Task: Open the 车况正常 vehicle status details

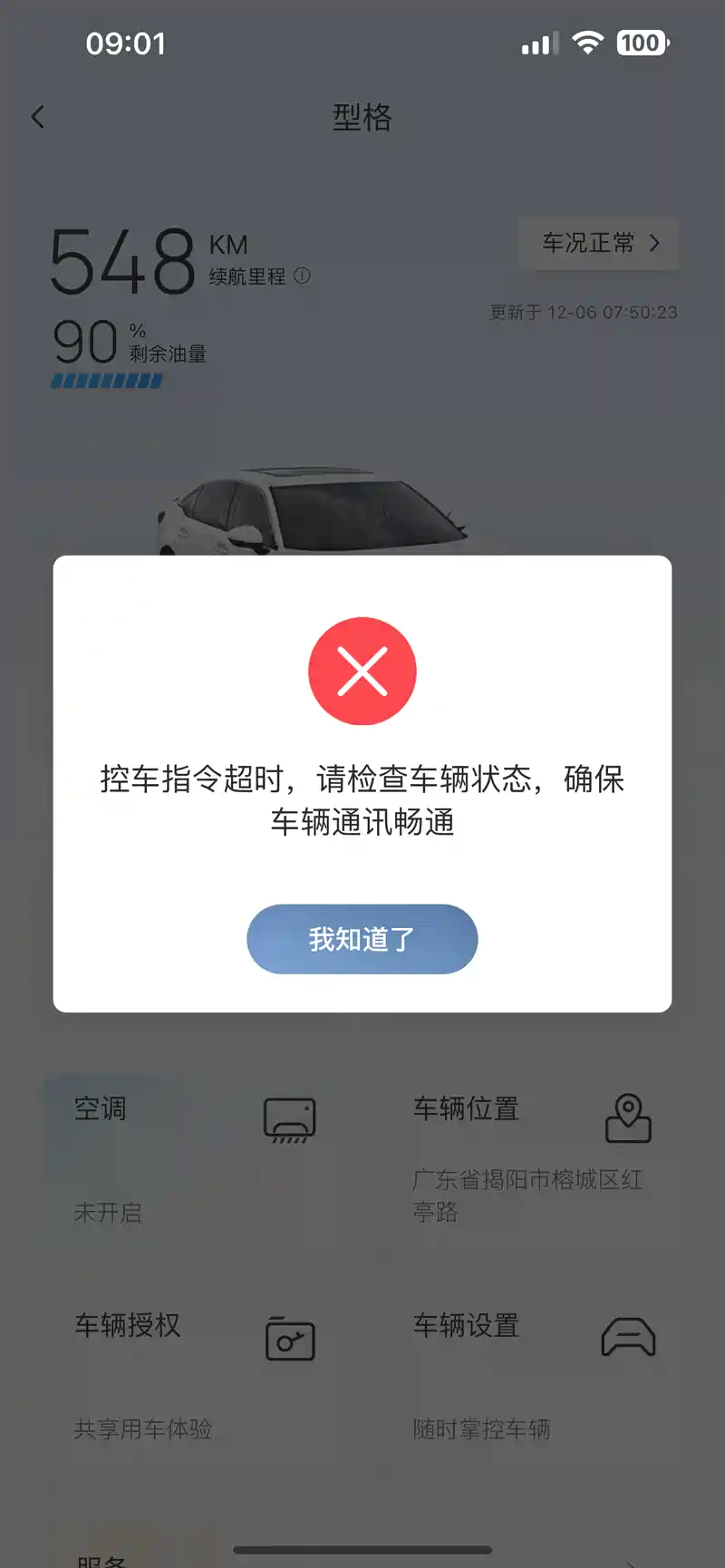Action: click(x=598, y=243)
